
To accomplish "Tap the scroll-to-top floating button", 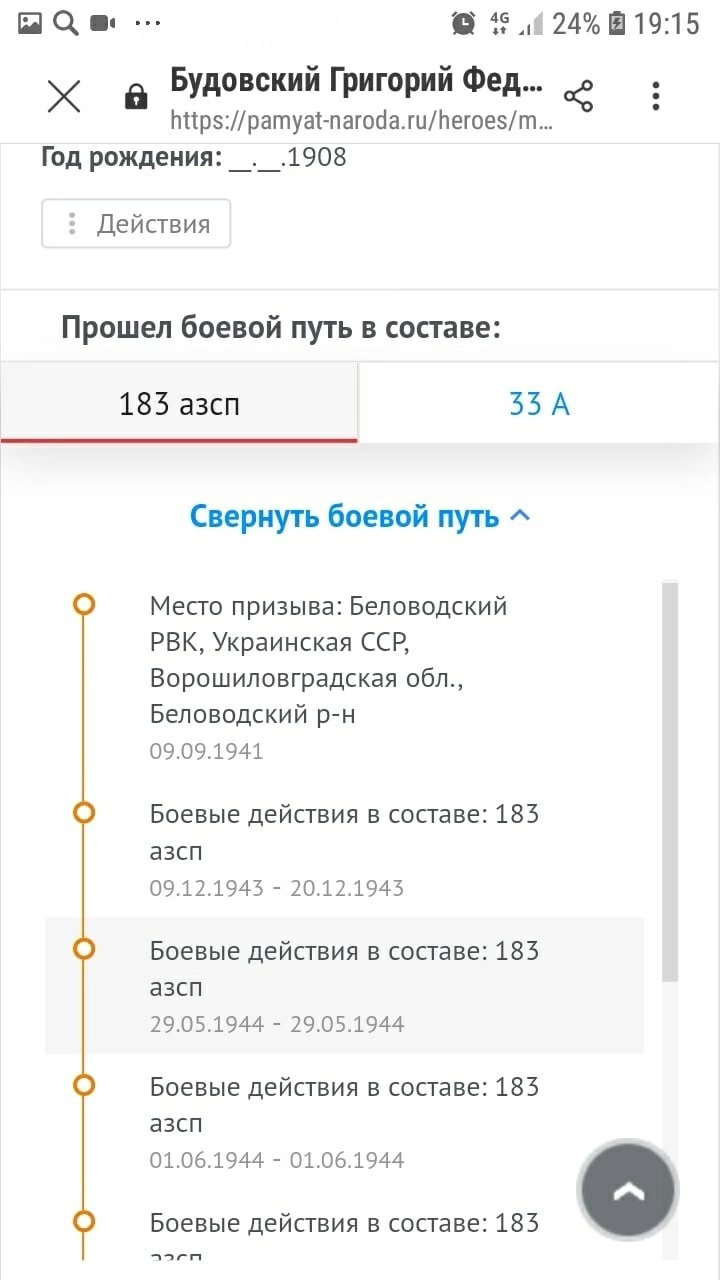I will pyautogui.click(x=628, y=1190).
